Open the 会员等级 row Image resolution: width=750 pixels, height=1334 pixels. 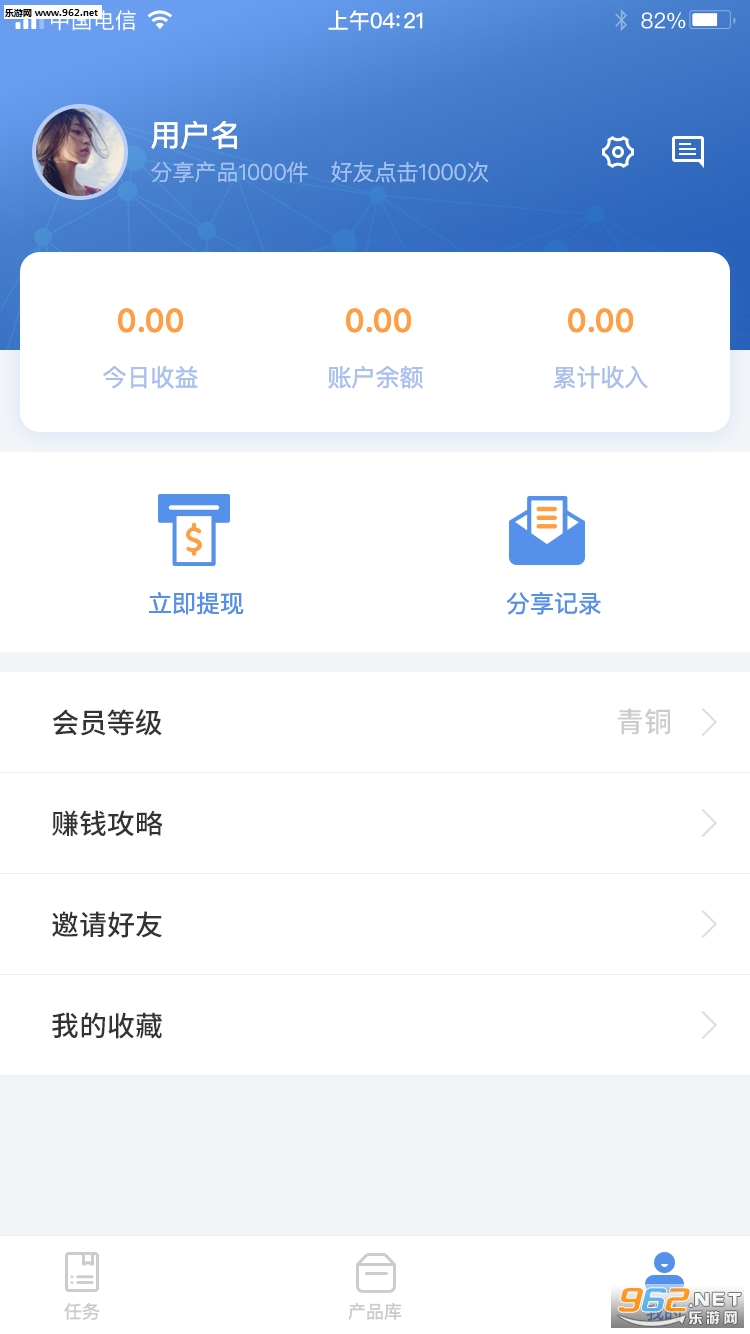coord(375,722)
